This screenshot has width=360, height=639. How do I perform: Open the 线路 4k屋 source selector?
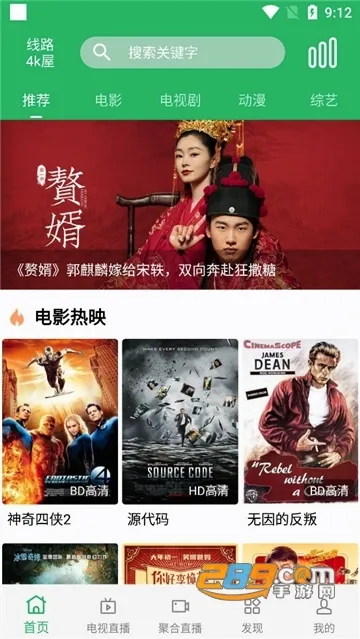(40, 53)
